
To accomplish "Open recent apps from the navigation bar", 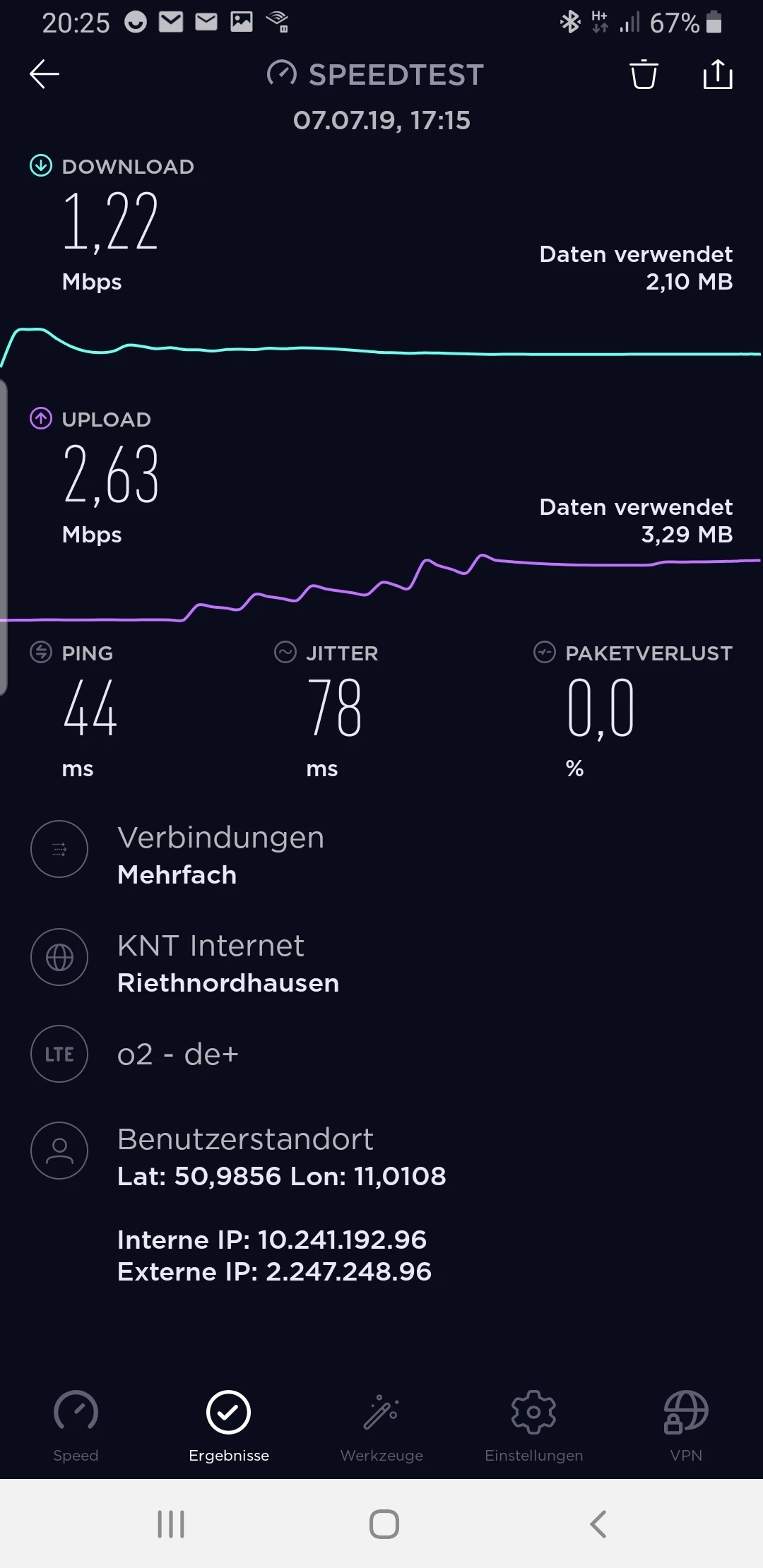I will tap(171, 1524).
